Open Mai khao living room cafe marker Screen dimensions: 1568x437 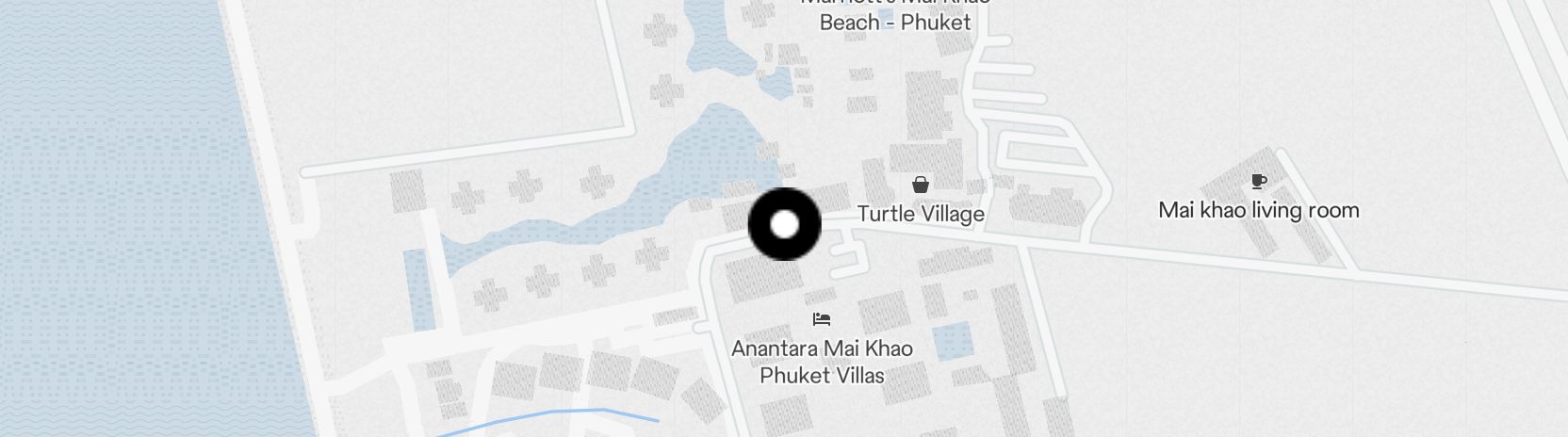click(x=1258, y=182)
